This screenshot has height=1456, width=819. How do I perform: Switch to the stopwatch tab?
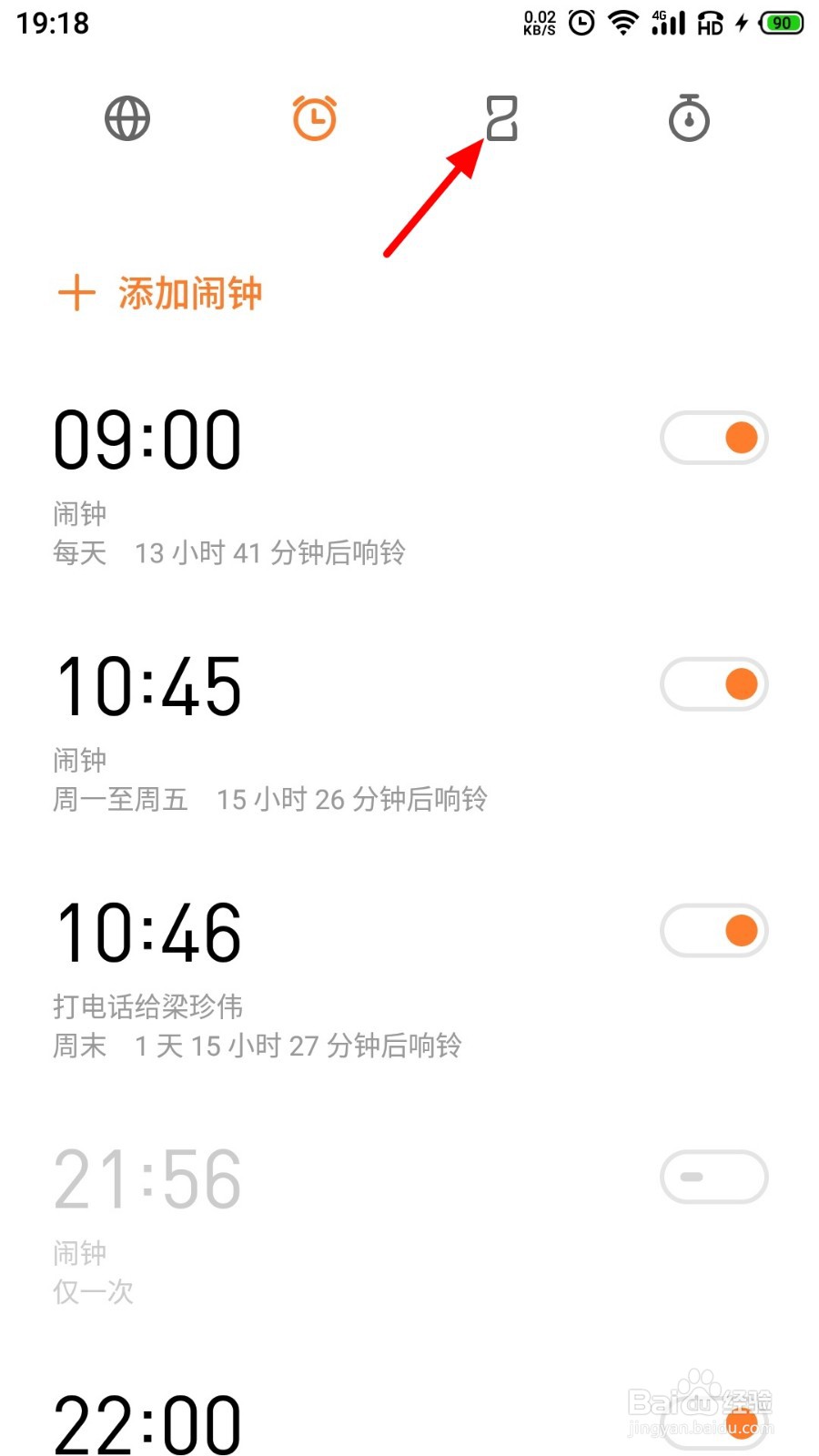pyautogui.click(x=689, y=118)
